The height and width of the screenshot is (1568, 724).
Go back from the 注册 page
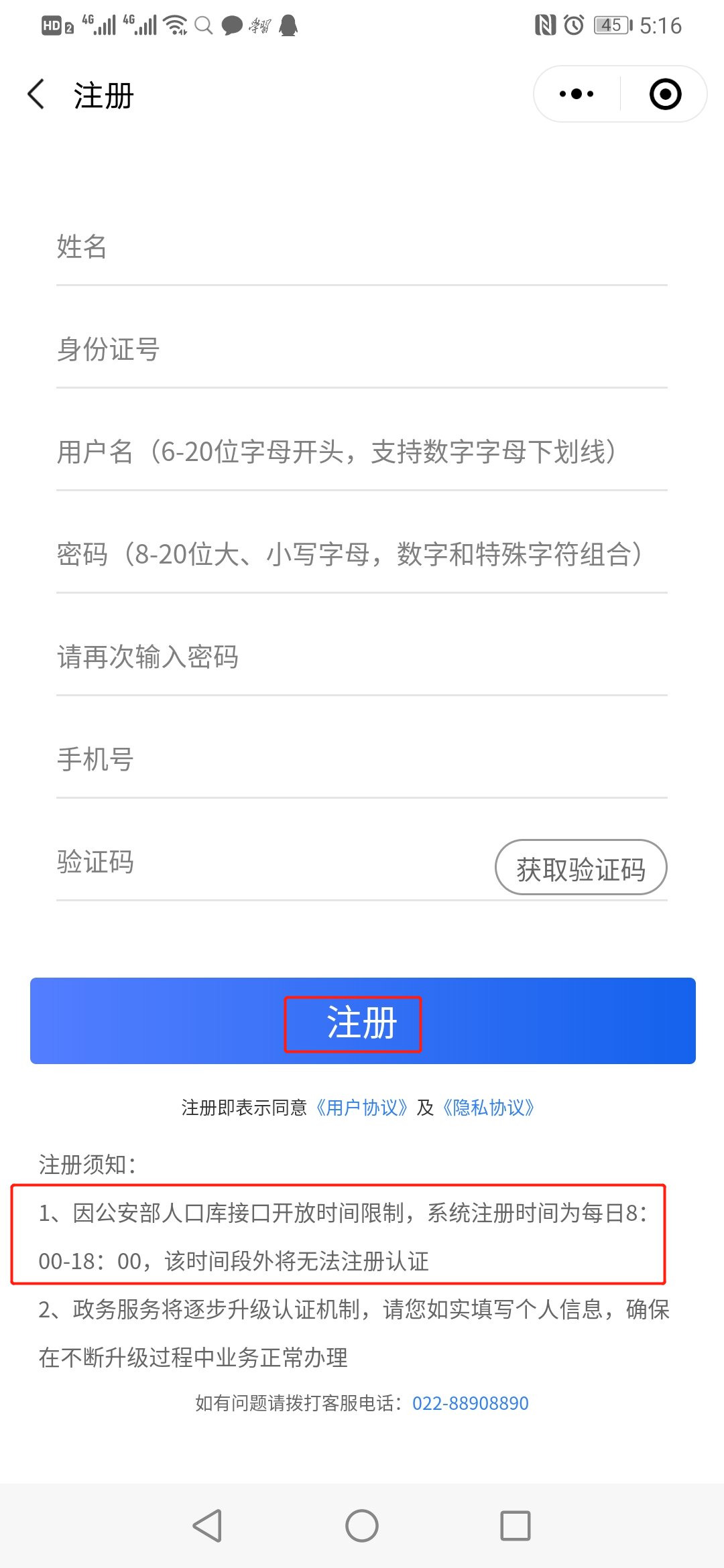click(37, 94)
